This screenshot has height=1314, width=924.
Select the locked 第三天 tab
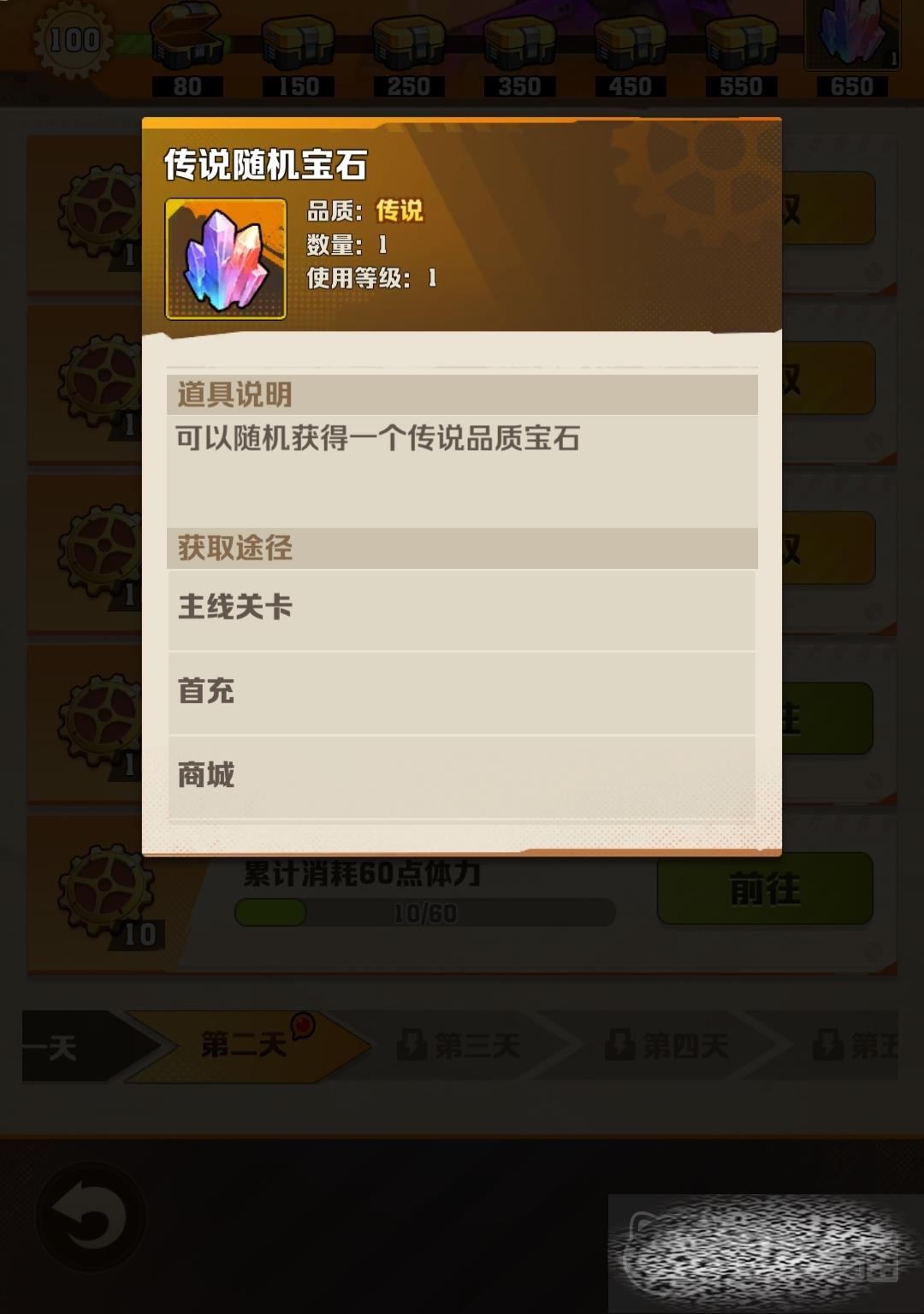pos(462,1045)
